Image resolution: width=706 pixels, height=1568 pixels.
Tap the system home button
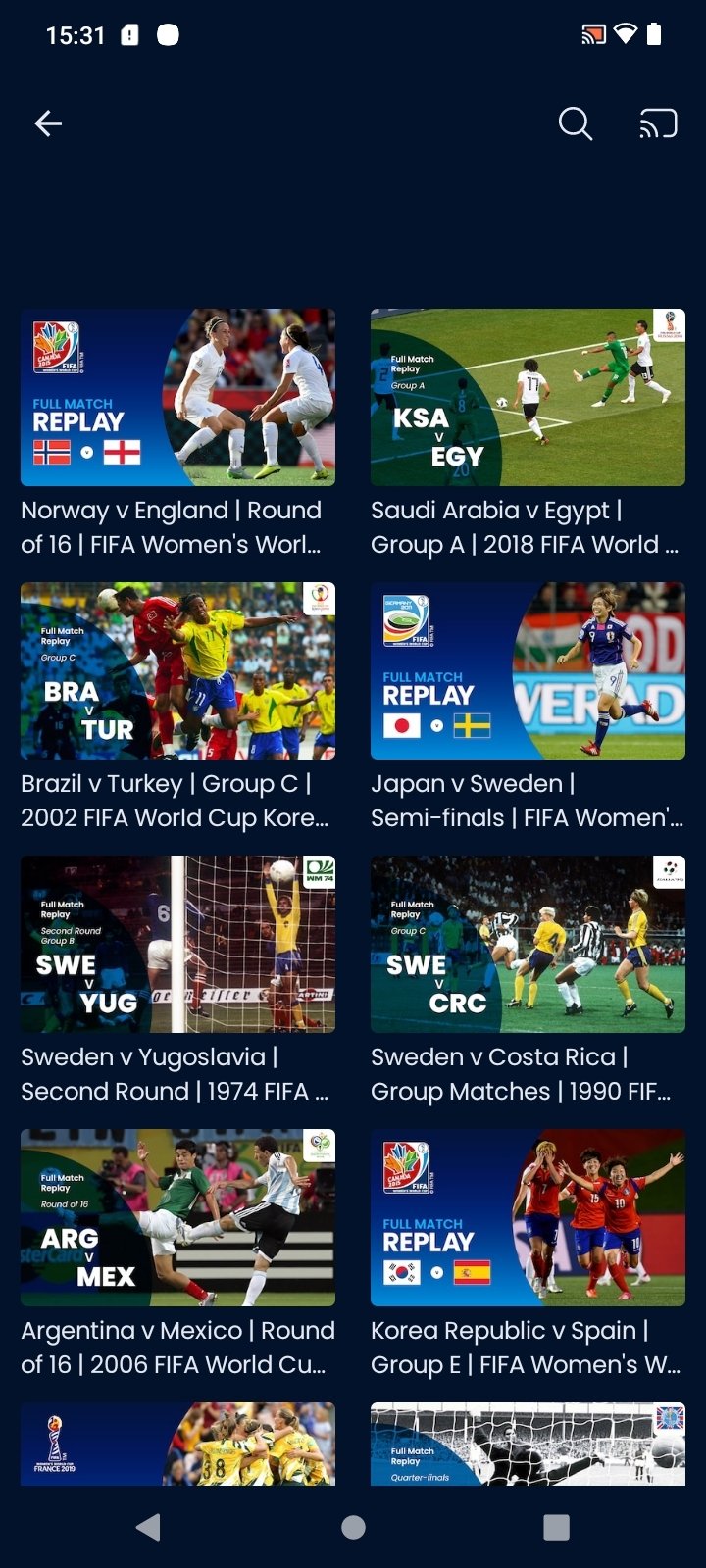tap(353, 1527)
